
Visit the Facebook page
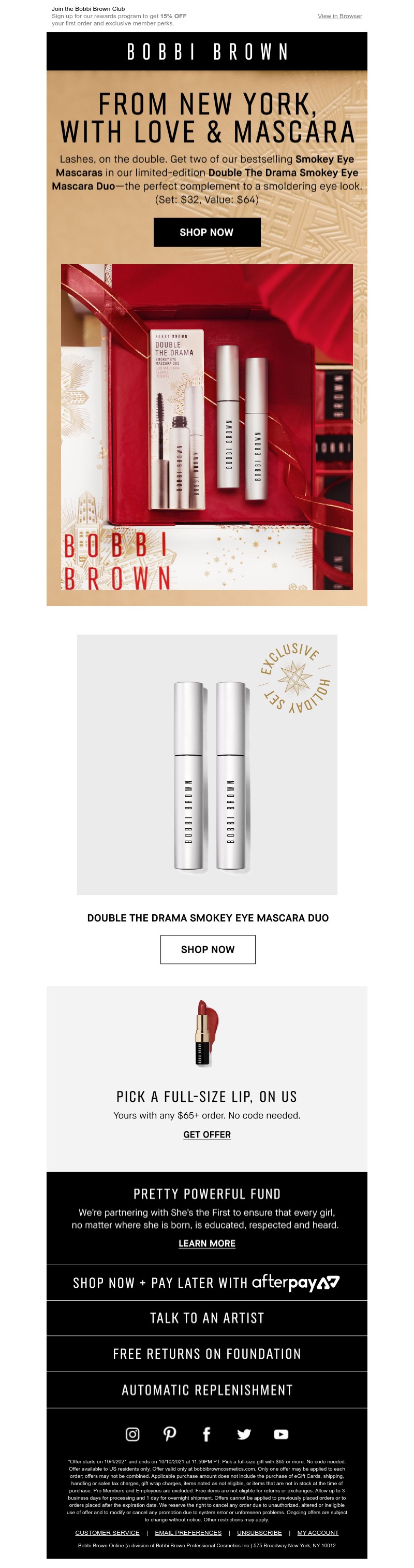(206, 1435)
